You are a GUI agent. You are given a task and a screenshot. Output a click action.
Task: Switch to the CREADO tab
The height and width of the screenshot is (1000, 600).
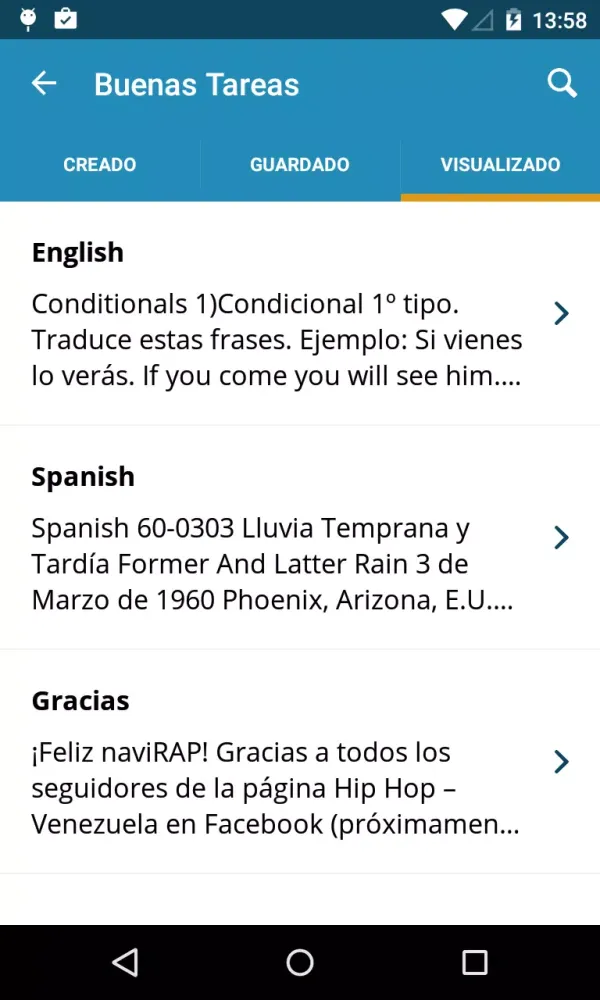pyautogui.click(x=100, y=165)
